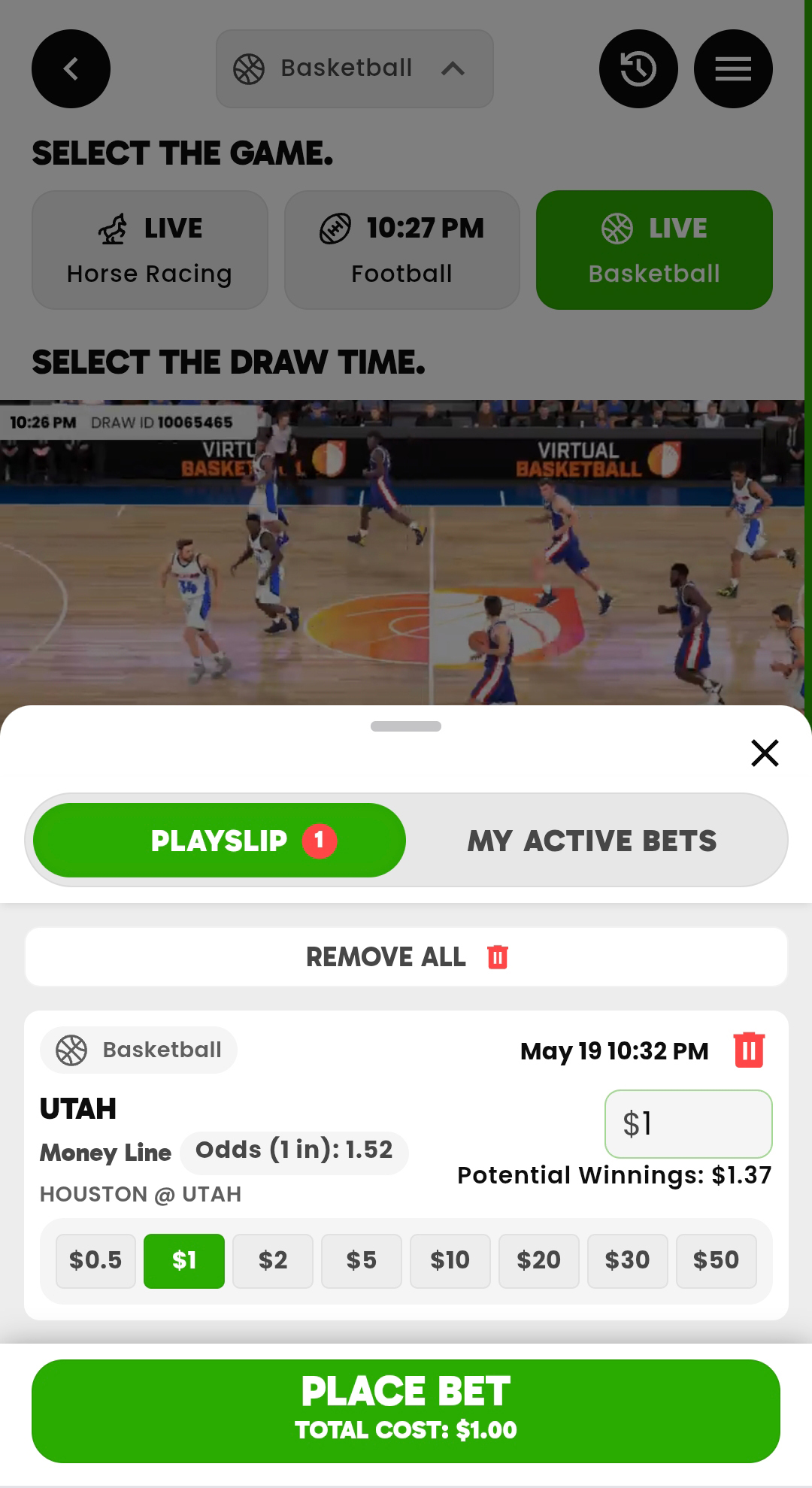The height and width of the screenshot is (1488, 812).
Task: Set stake to $50
Action: [717, 1261]
